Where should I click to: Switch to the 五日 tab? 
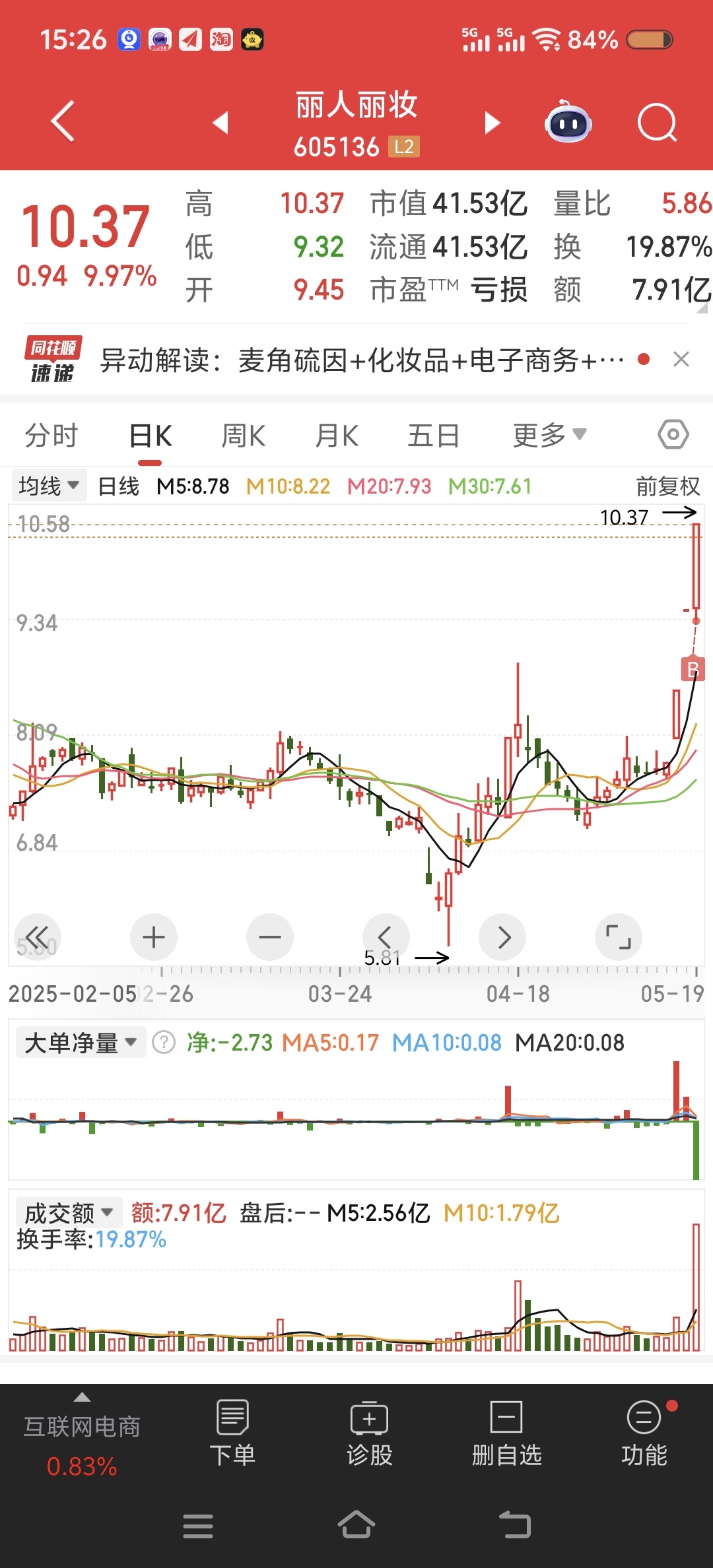433,436
